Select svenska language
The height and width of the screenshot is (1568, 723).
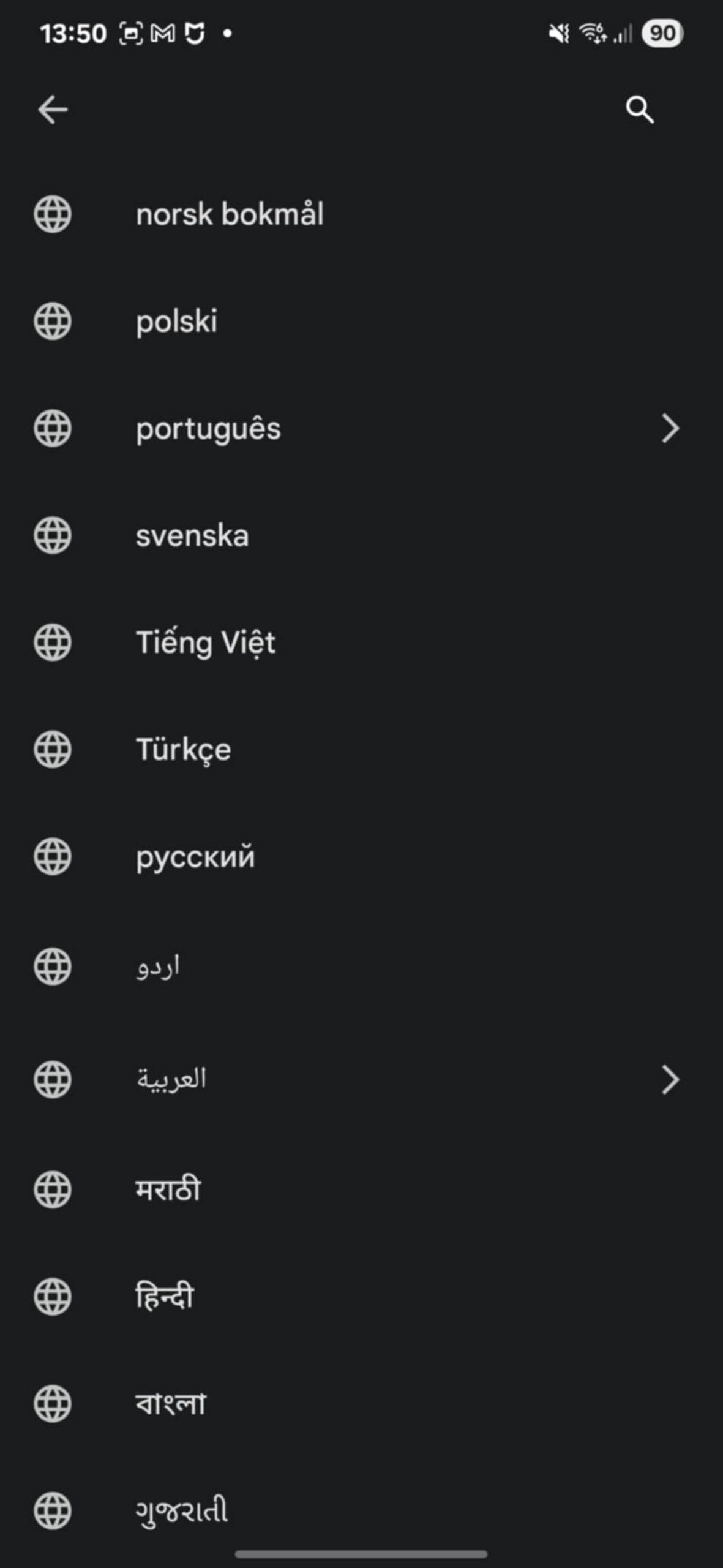pos(361,535)
